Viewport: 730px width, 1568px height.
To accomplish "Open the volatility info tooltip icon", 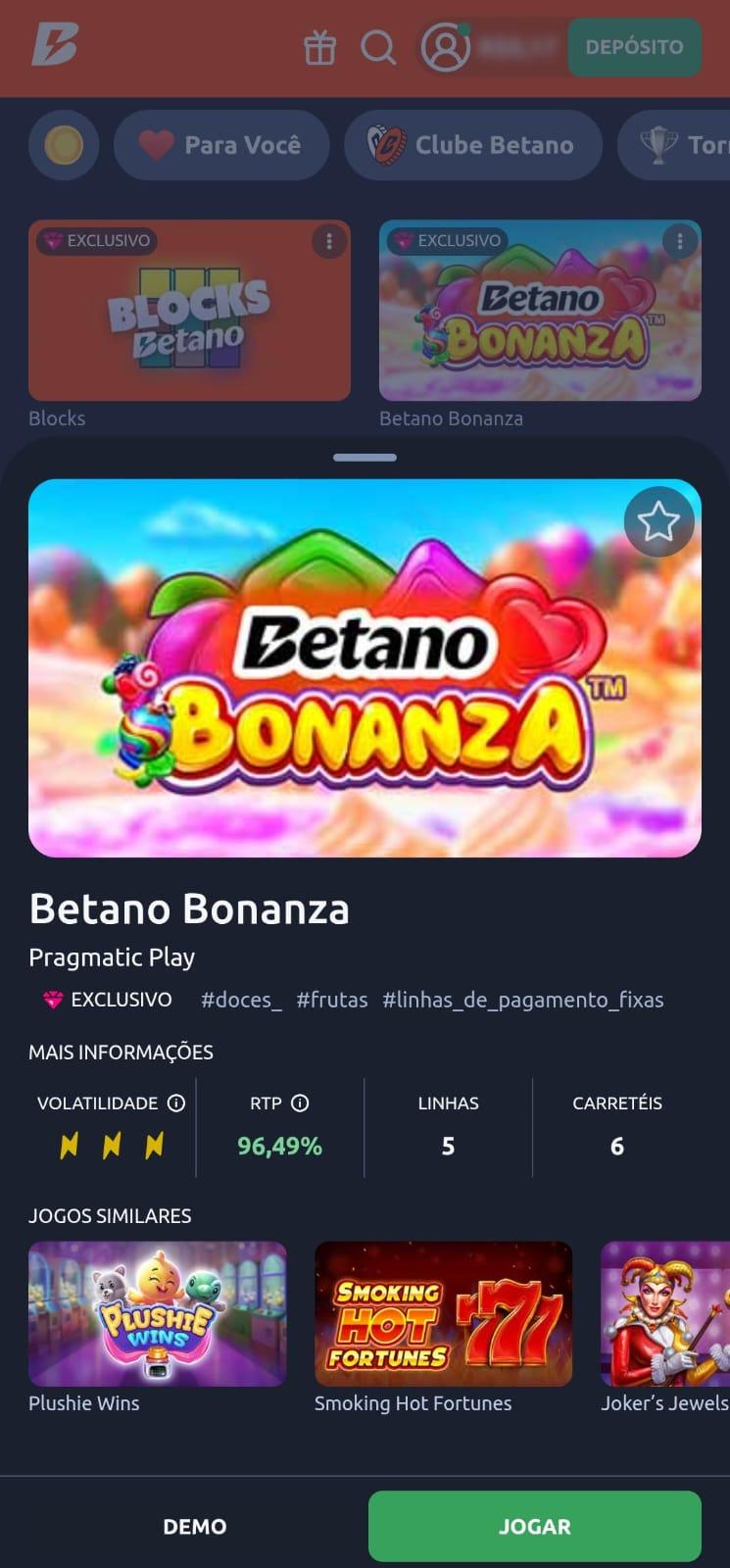I will coord(175,1102).
